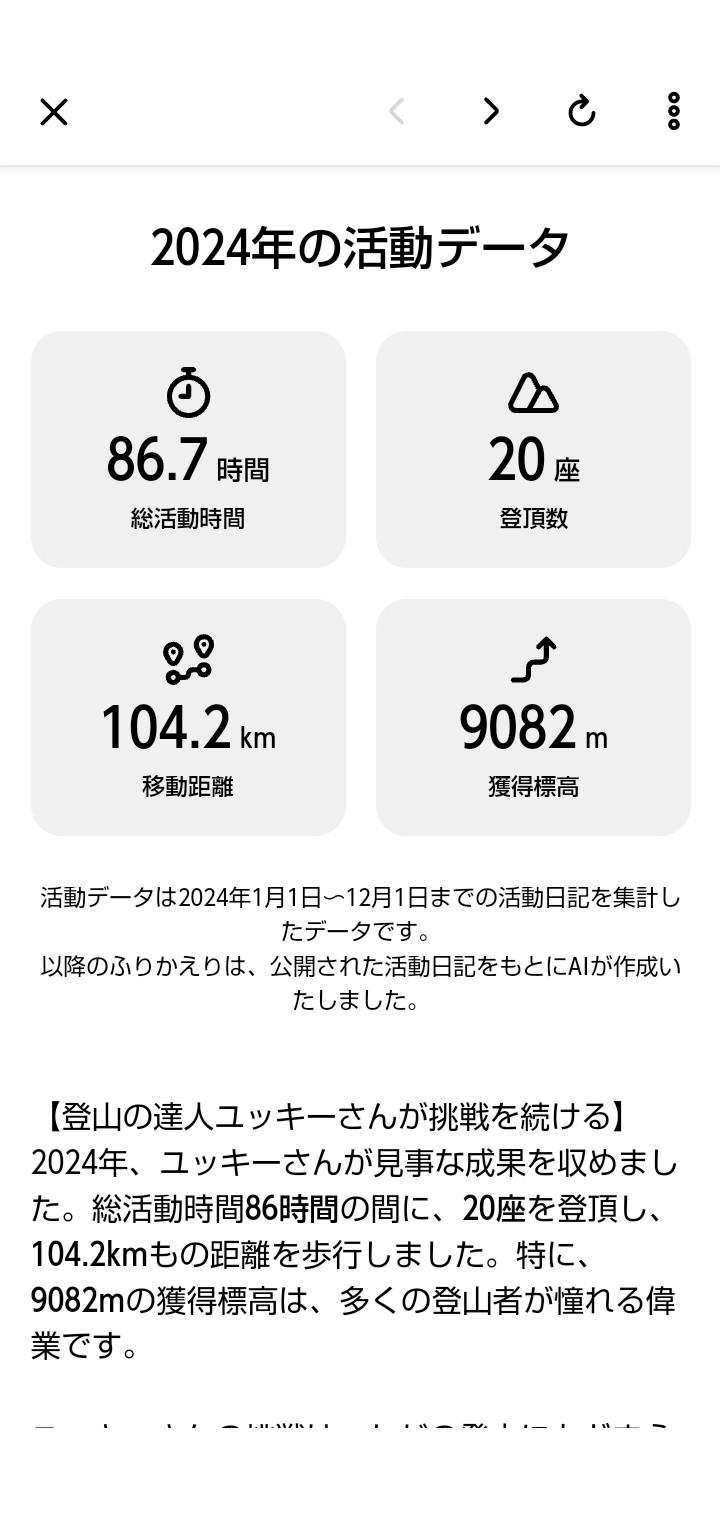
Task: Select the 20座 summit count value
Action: 533,460
